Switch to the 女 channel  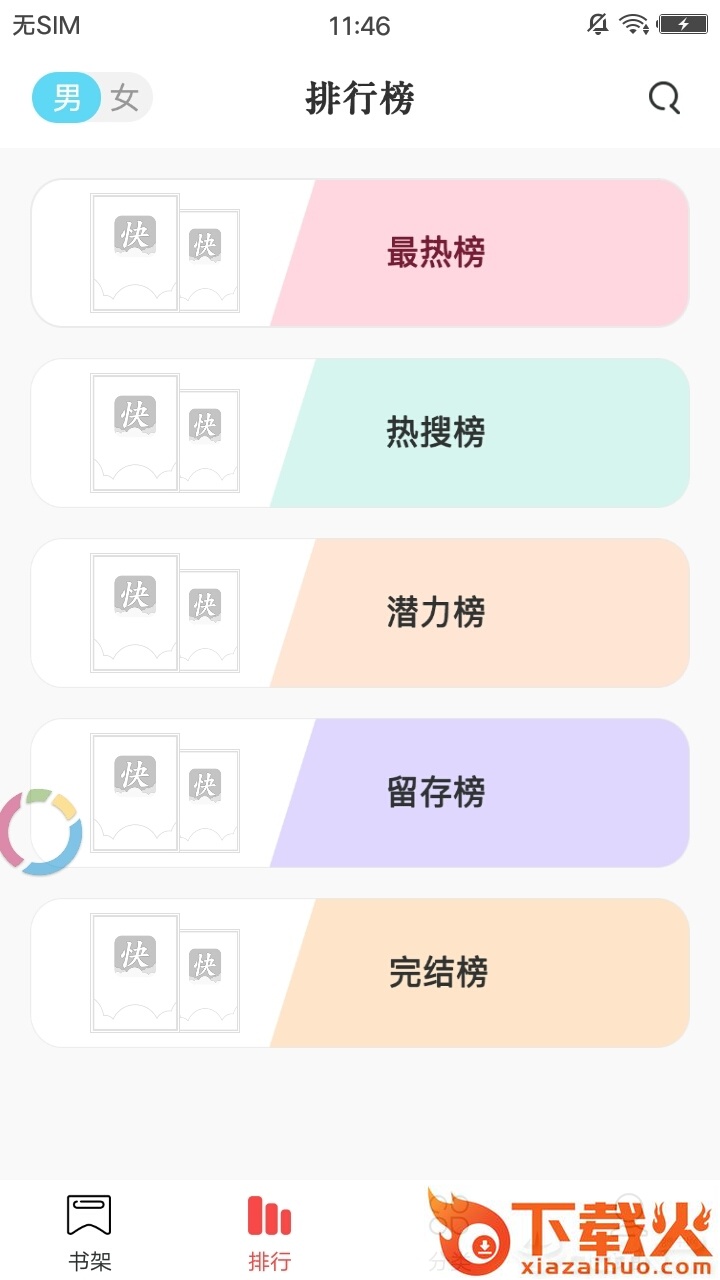125,98
